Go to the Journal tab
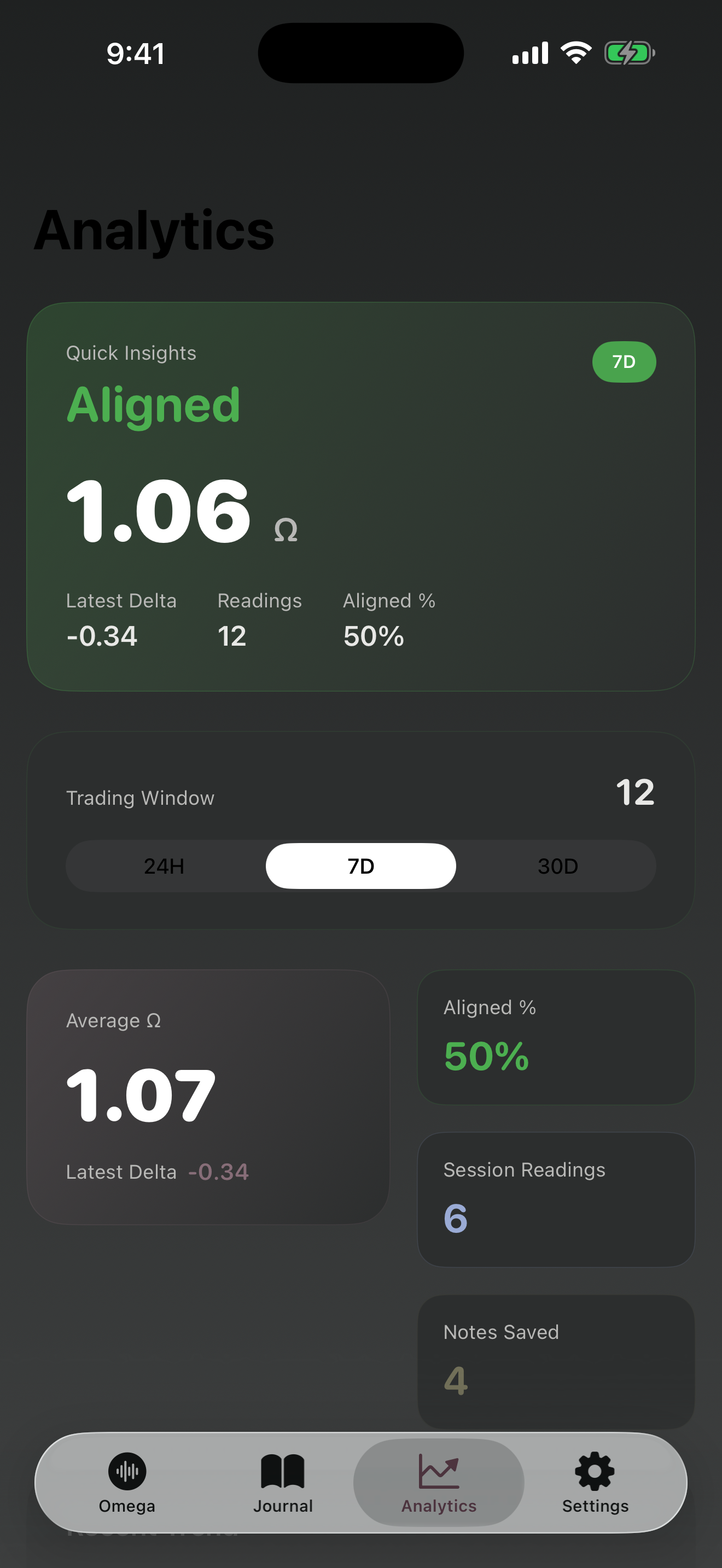 coord(283,1483)
